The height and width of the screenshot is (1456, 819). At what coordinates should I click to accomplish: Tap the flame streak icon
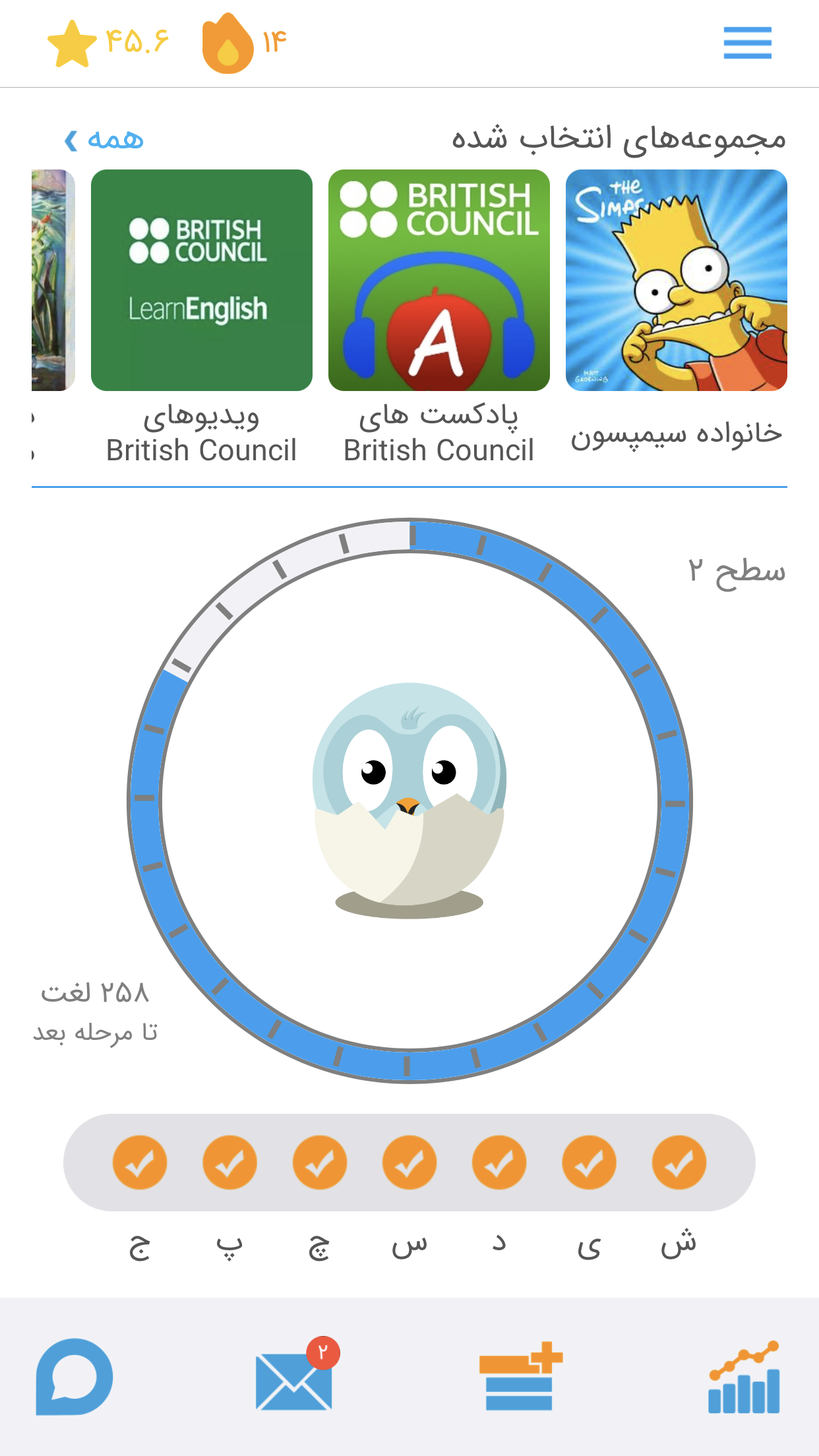pos(228,43)
